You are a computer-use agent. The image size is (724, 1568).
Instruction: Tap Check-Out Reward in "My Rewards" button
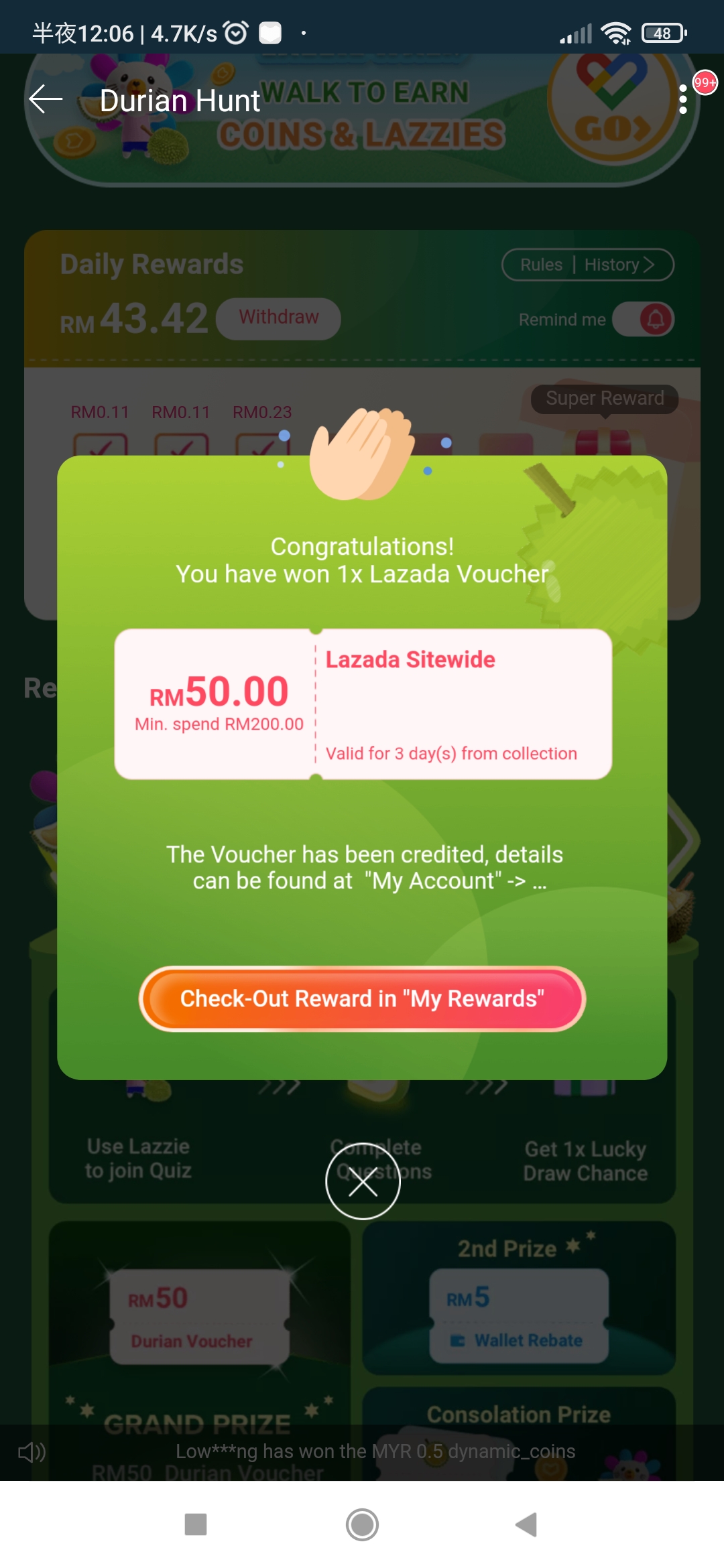[362, 998]
